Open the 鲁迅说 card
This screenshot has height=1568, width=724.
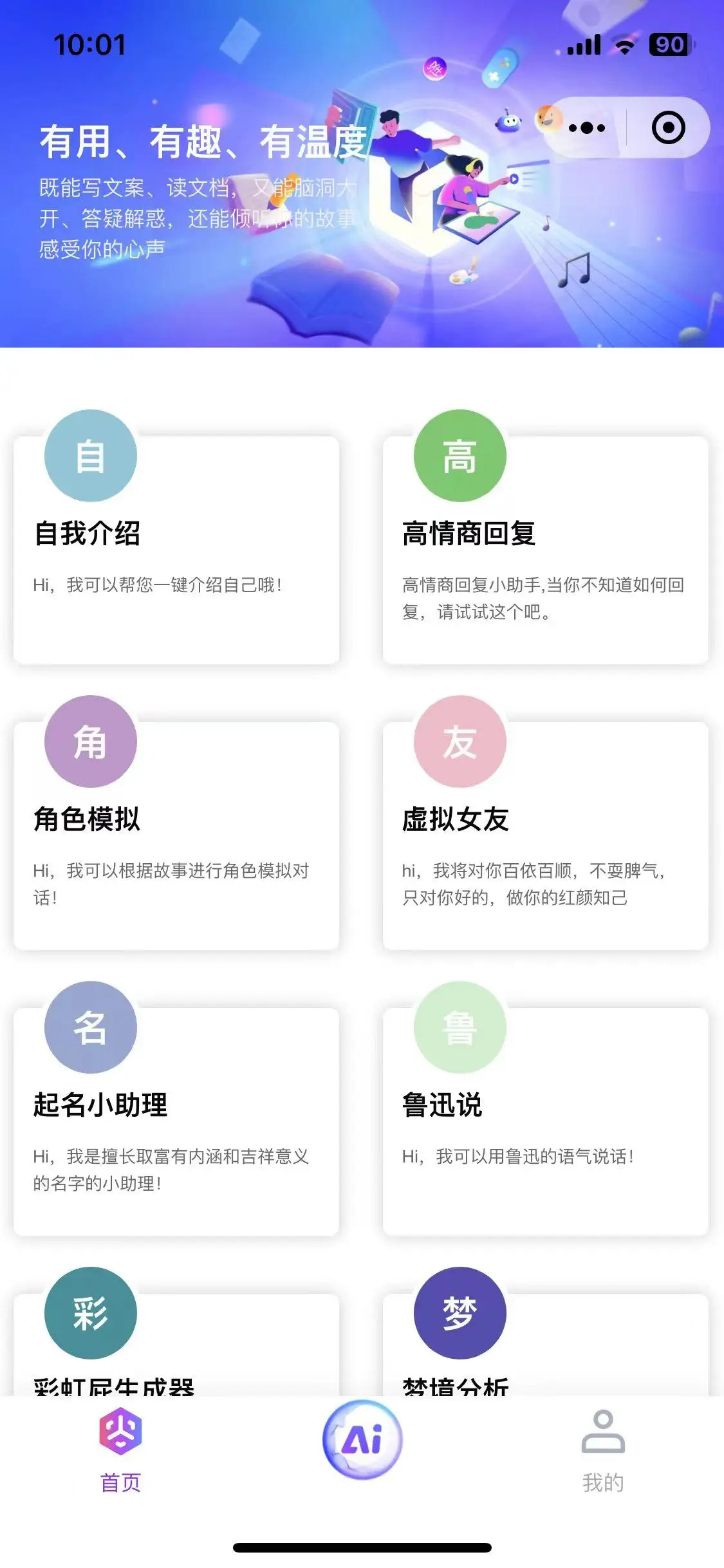point(545,1121)
